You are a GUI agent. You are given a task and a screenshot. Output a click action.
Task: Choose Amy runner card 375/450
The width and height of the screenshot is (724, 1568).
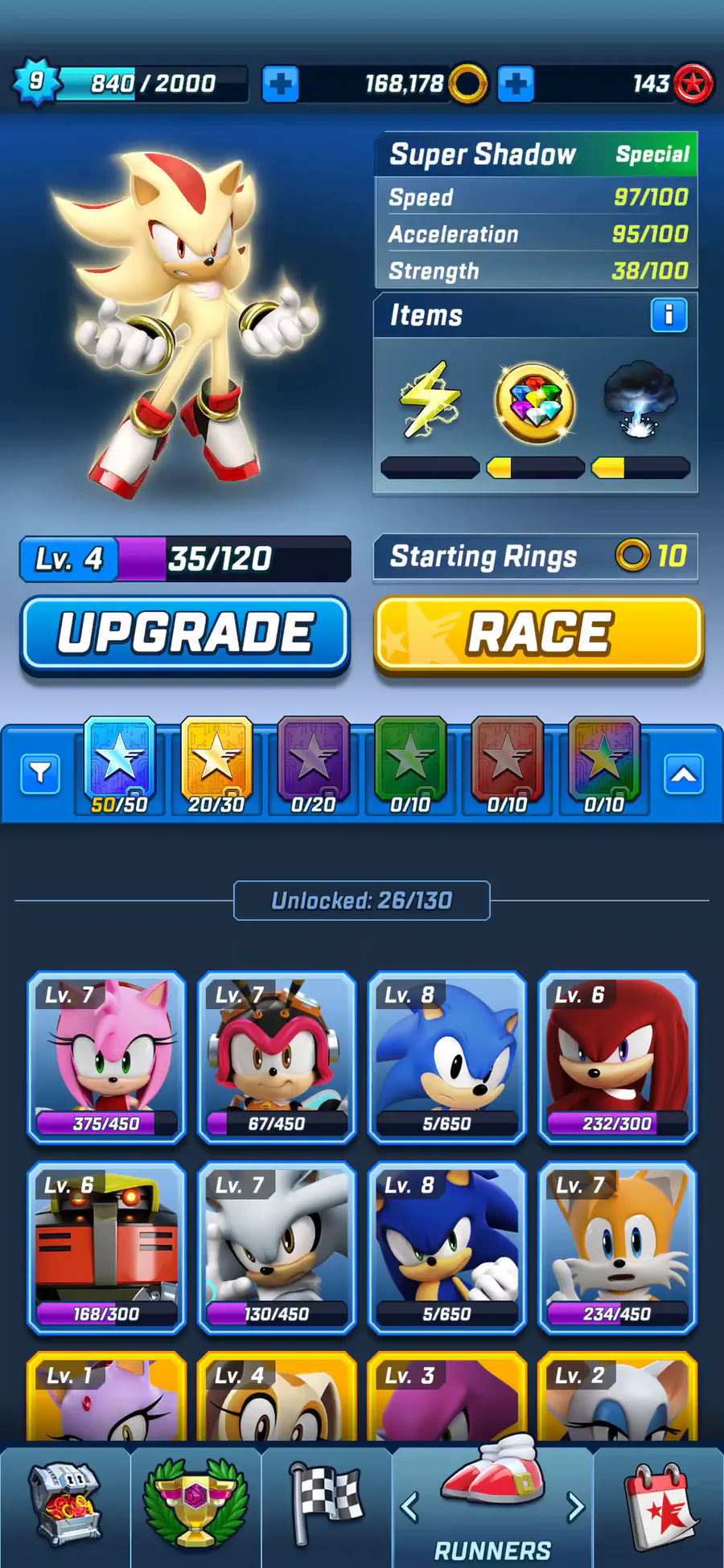click(x=106, y=1057)
